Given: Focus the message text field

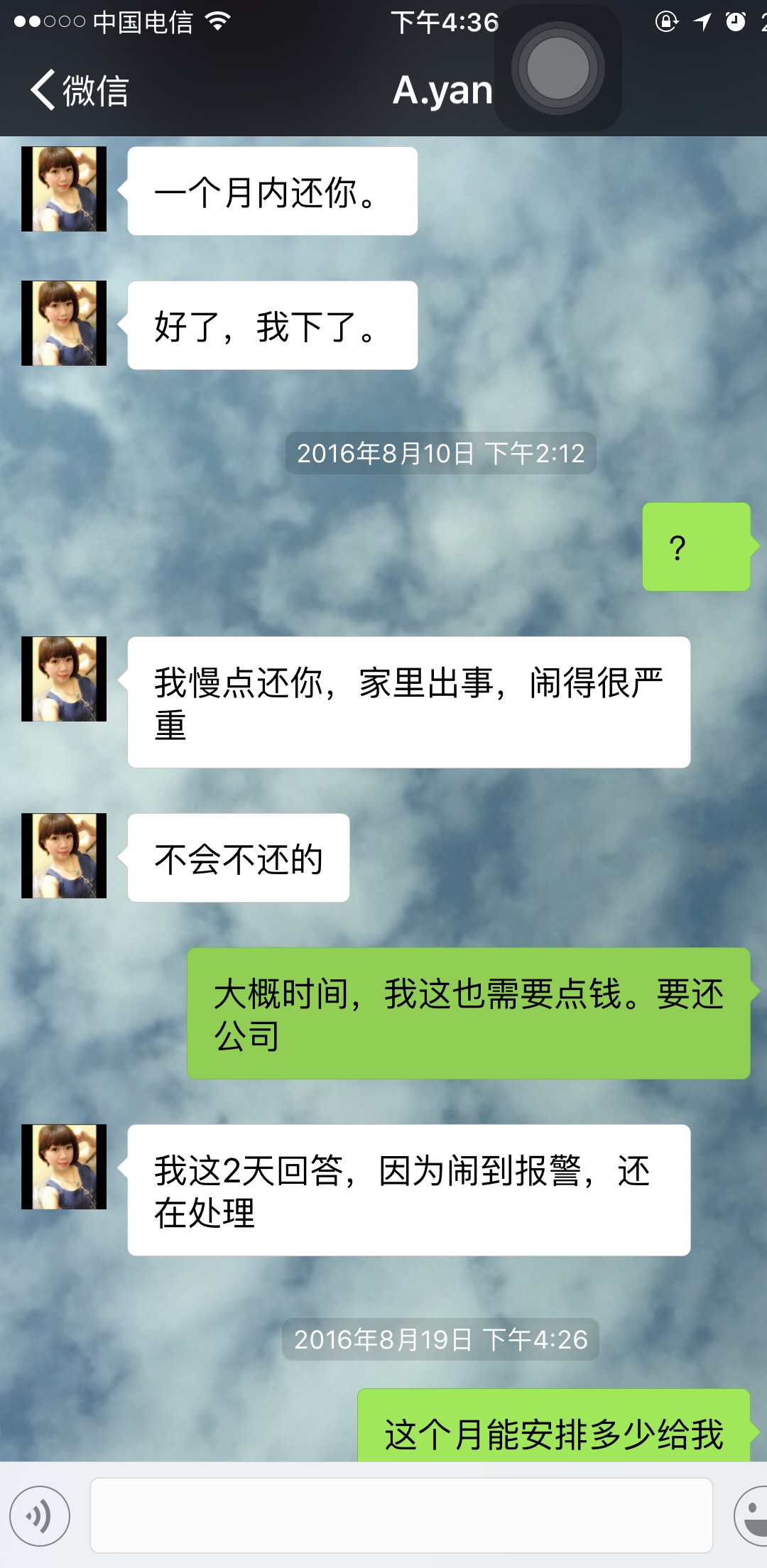Looking at the screenshot, I should (x=401, y=1515).
